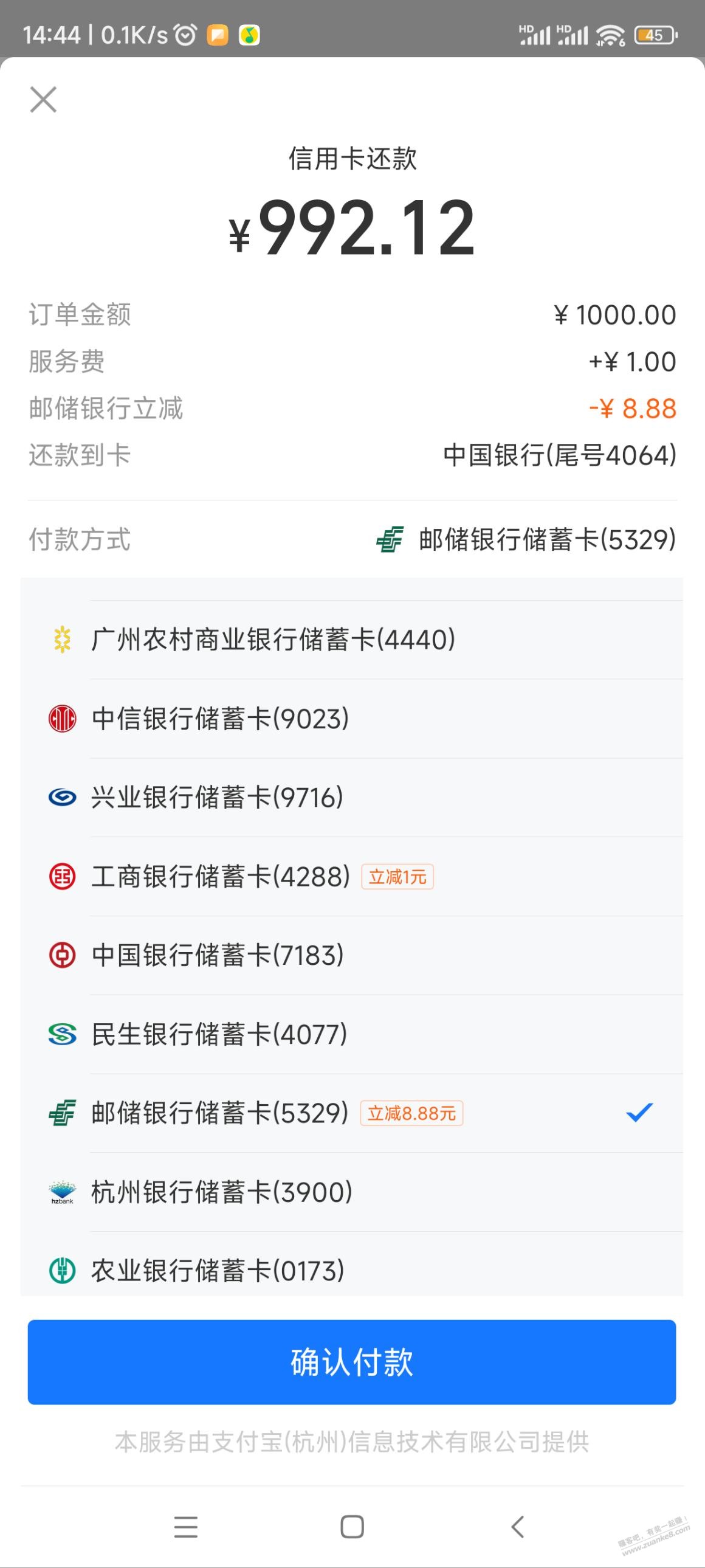Click the 立减1元 badge on 工商银行 row
This screenshot has width=705, height=1568.
[399, 877]
